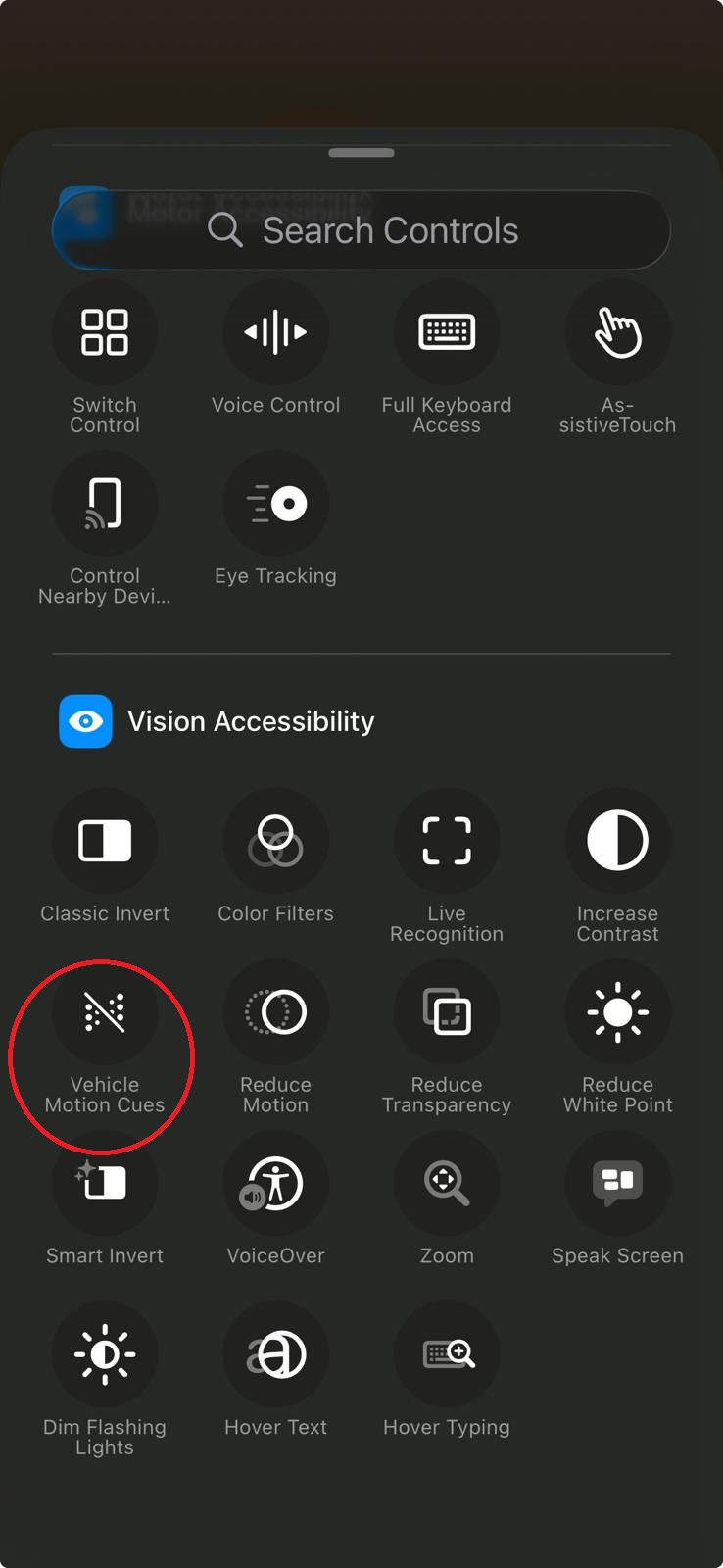Select Control Nearby Devices
Viewport: 723px width, 1568px height.
tap(105, 504)
